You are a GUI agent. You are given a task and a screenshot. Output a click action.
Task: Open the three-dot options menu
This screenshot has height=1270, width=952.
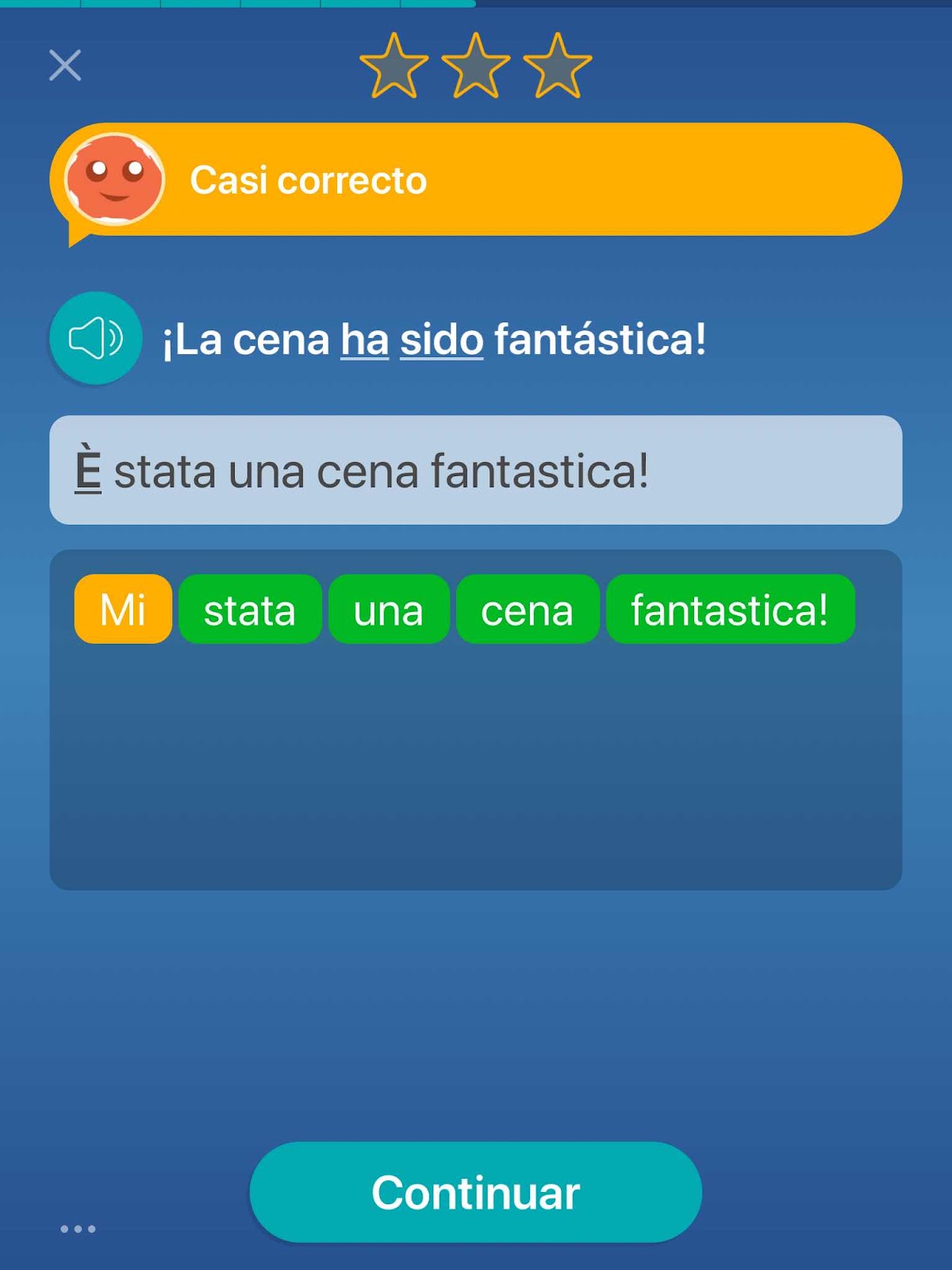click(x=78, y=1229)
